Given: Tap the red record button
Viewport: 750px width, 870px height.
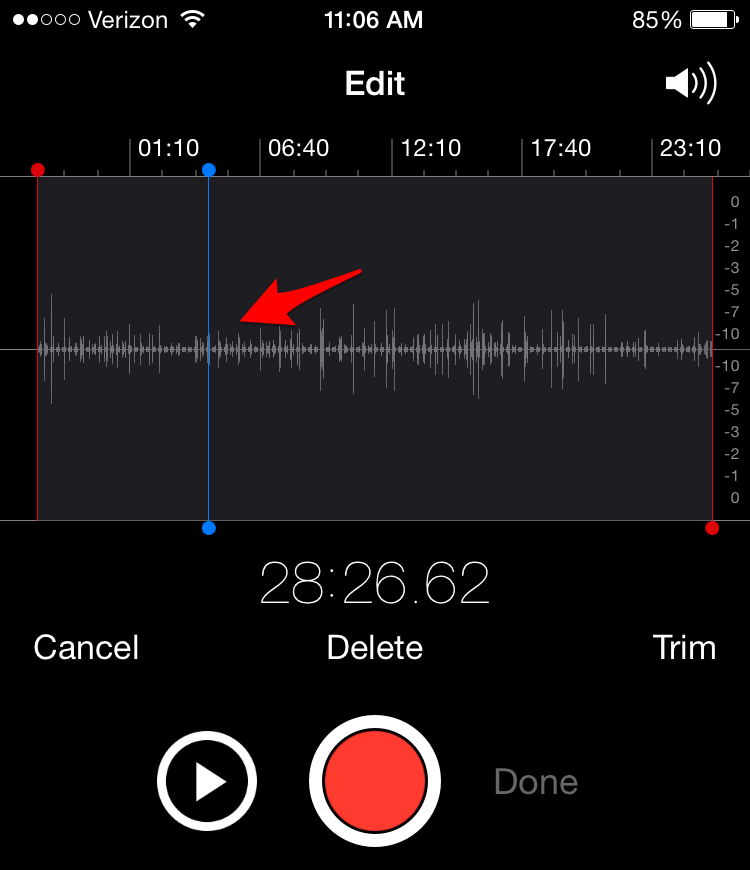Looking at the screenshot, I should [375, 781].
